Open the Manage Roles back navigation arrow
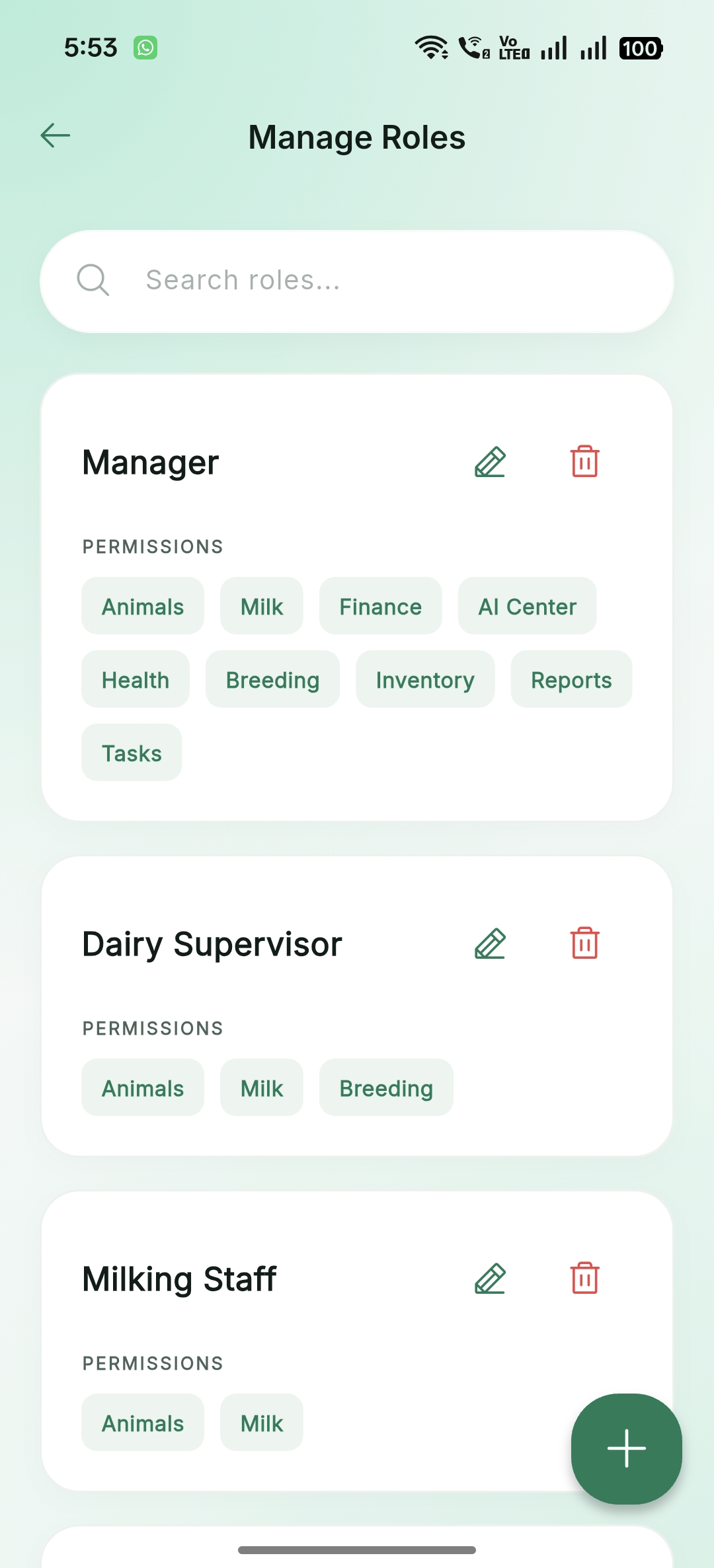714x1568 pixels. 55,135
